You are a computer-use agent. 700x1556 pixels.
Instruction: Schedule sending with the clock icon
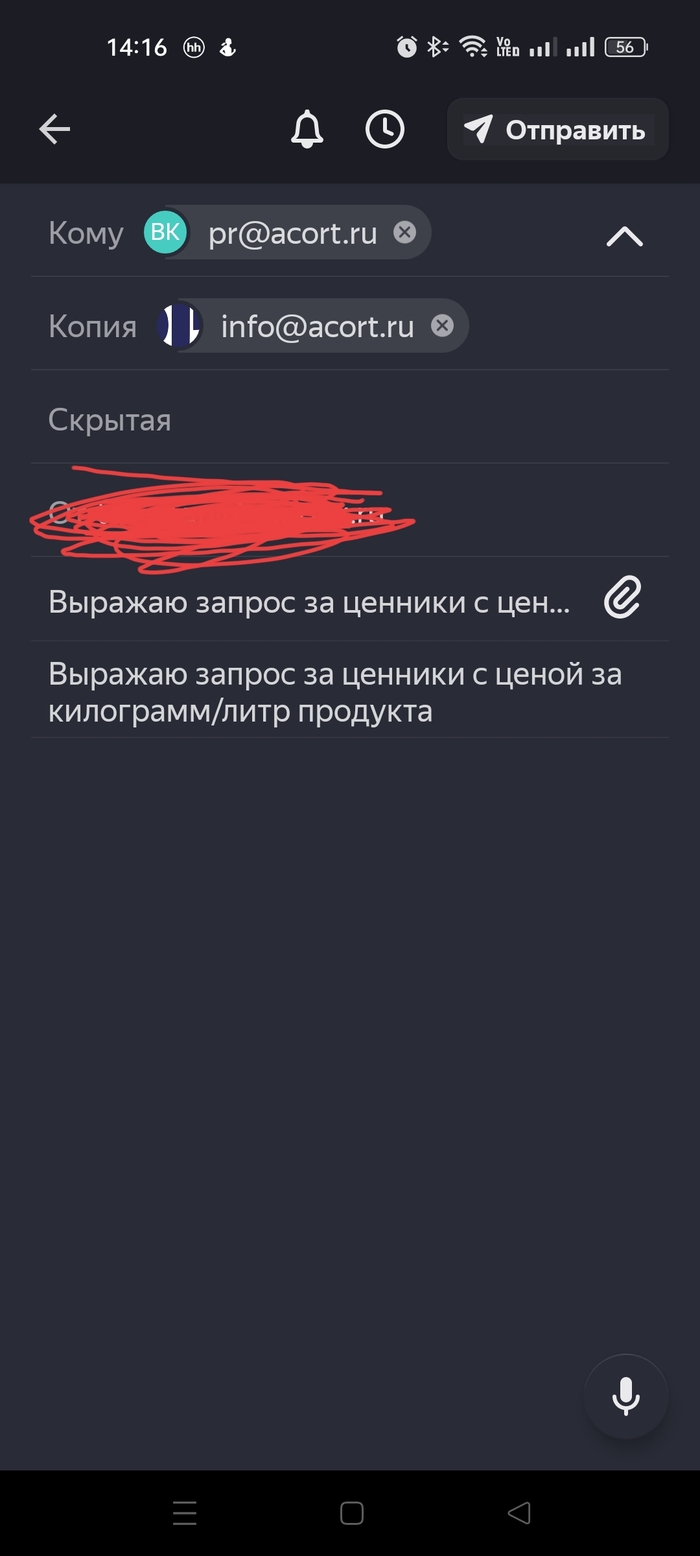click(385, 129)
